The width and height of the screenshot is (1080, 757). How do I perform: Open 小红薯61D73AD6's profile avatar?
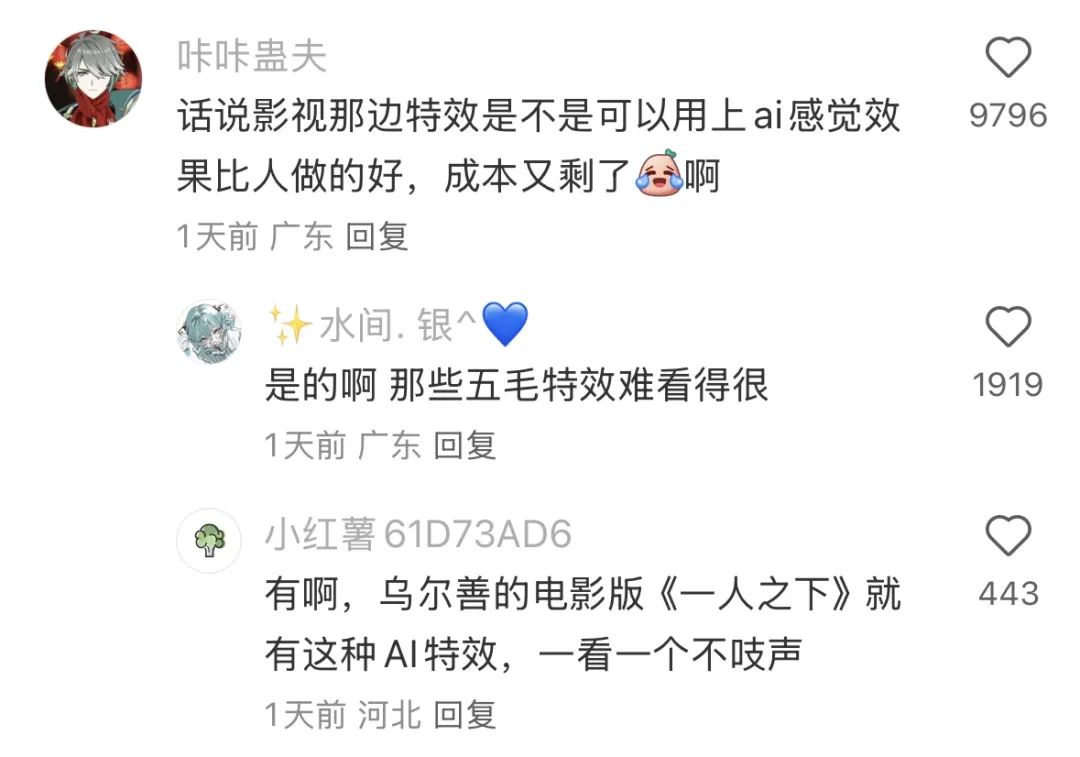209,540
